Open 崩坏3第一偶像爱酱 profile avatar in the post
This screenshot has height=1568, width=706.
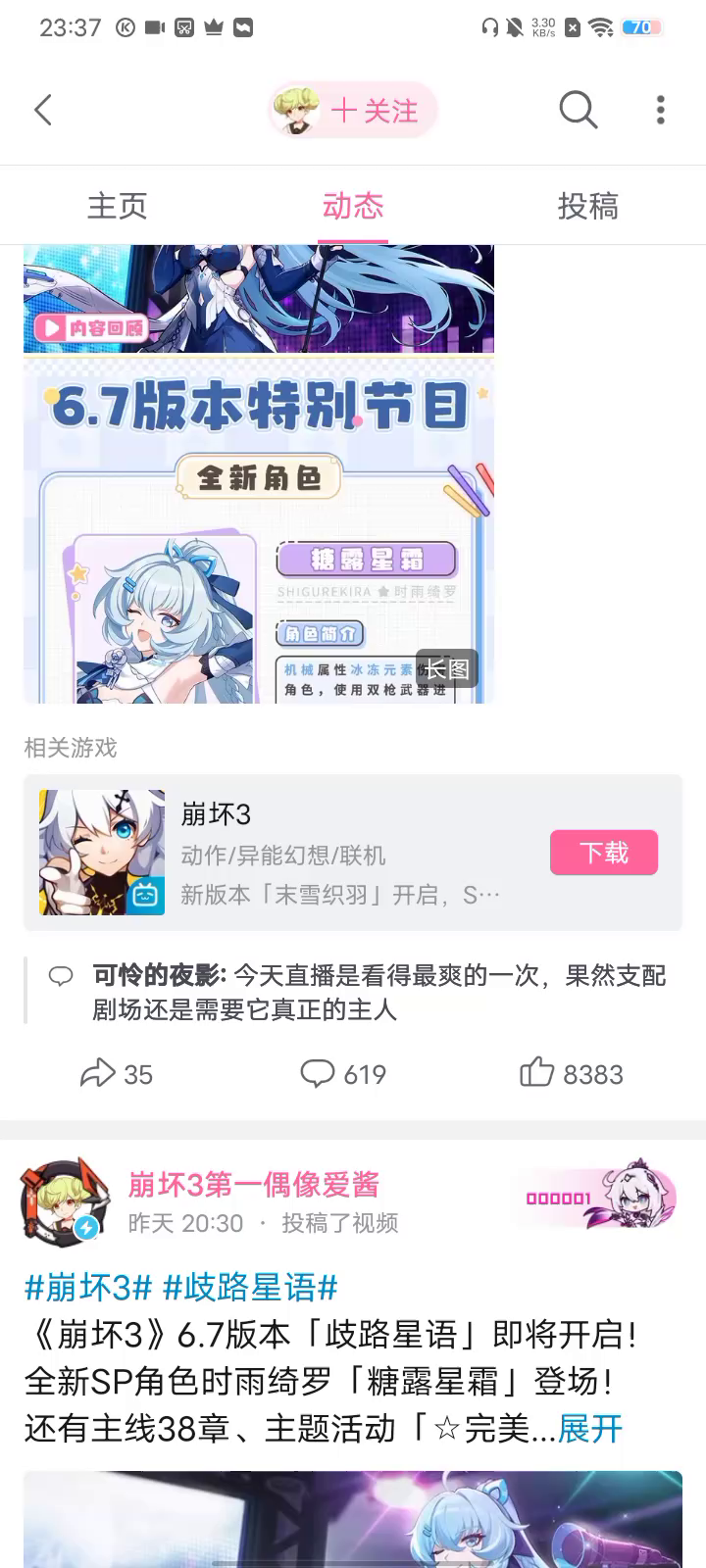(x=65, y=1203)
